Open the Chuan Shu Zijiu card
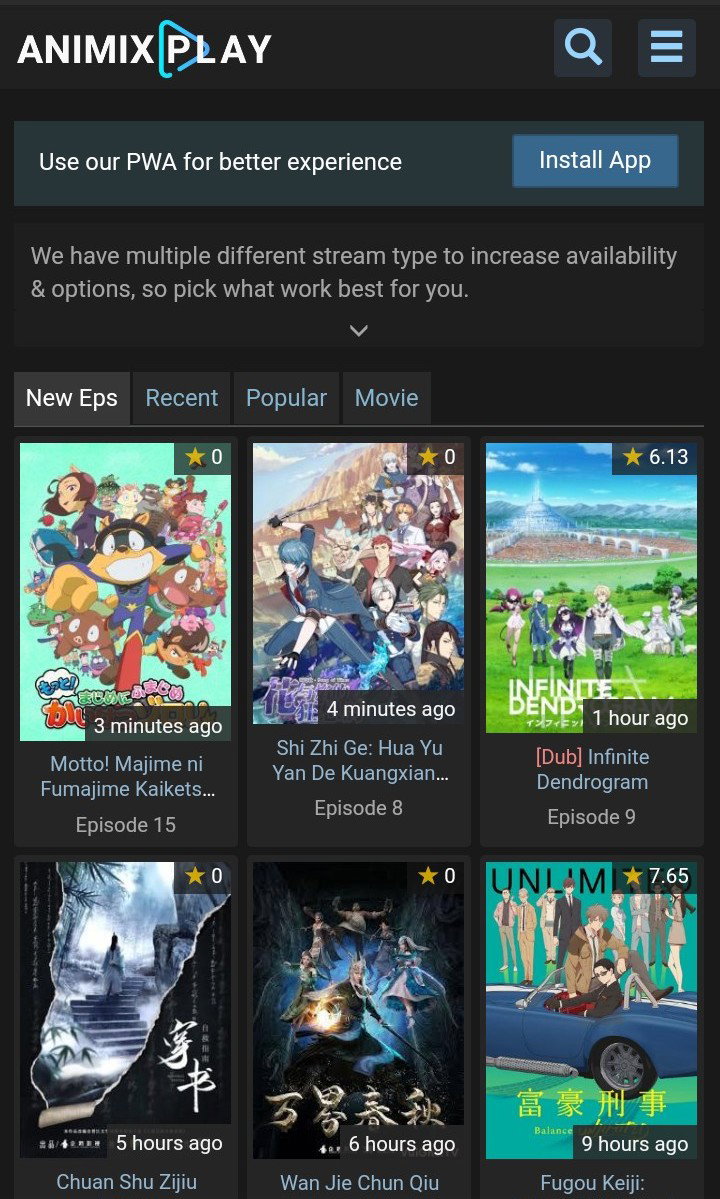Image resolution: width=720 pixels, height=1199 pixels. 125,1027
